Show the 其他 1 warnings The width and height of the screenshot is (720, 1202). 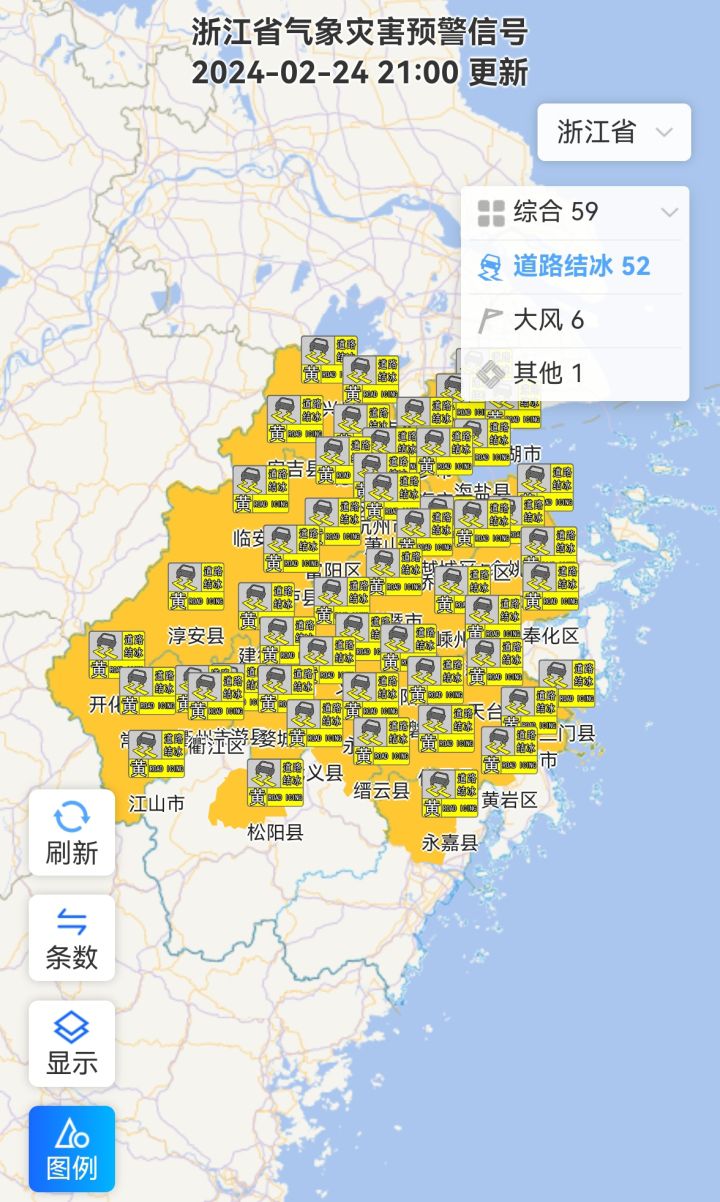pyautogui.click(x=575, y=373)
